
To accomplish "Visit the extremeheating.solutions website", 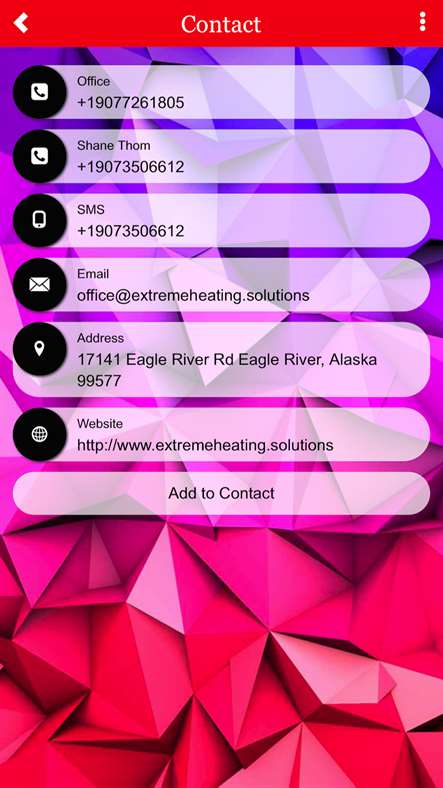I will [x=221, y=434].
